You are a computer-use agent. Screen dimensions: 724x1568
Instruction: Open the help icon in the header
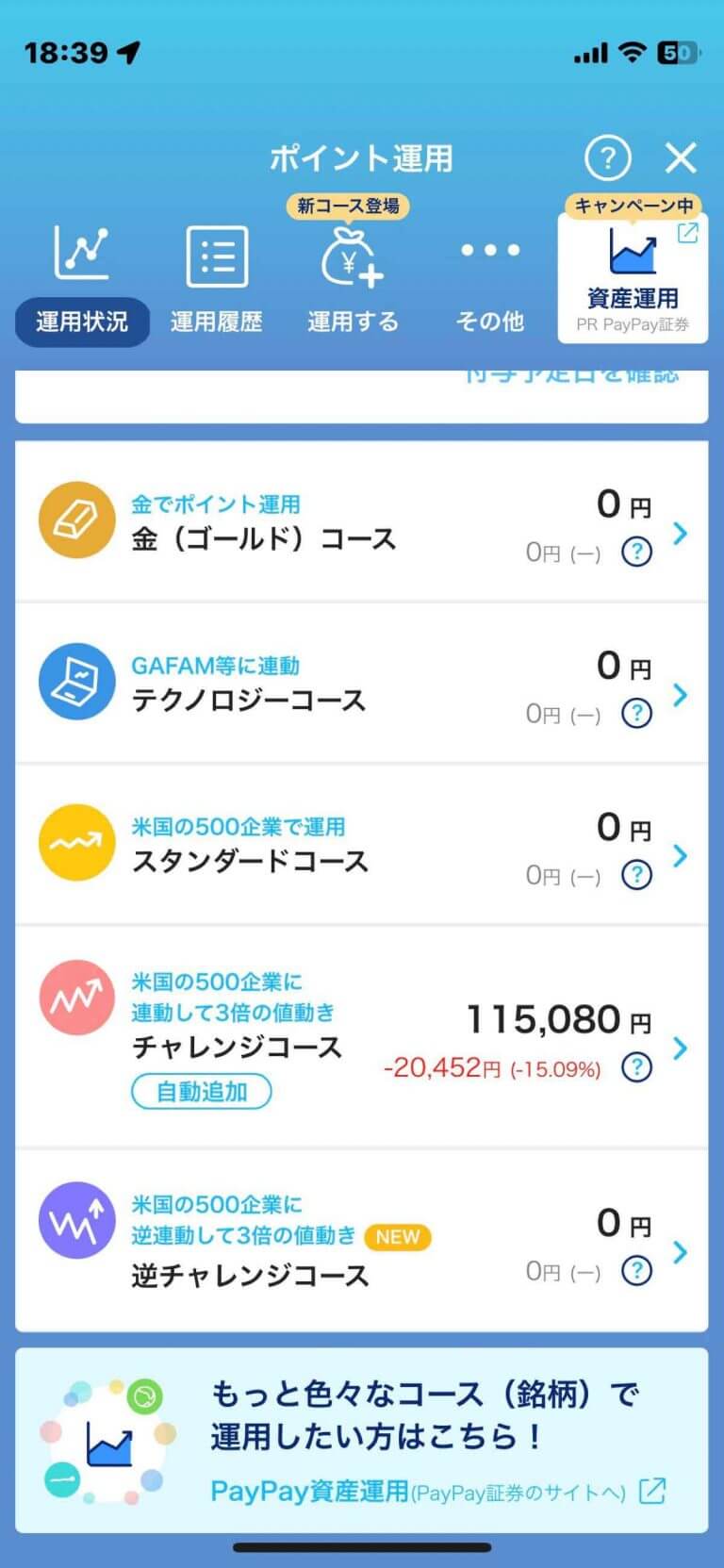(608, 157)
